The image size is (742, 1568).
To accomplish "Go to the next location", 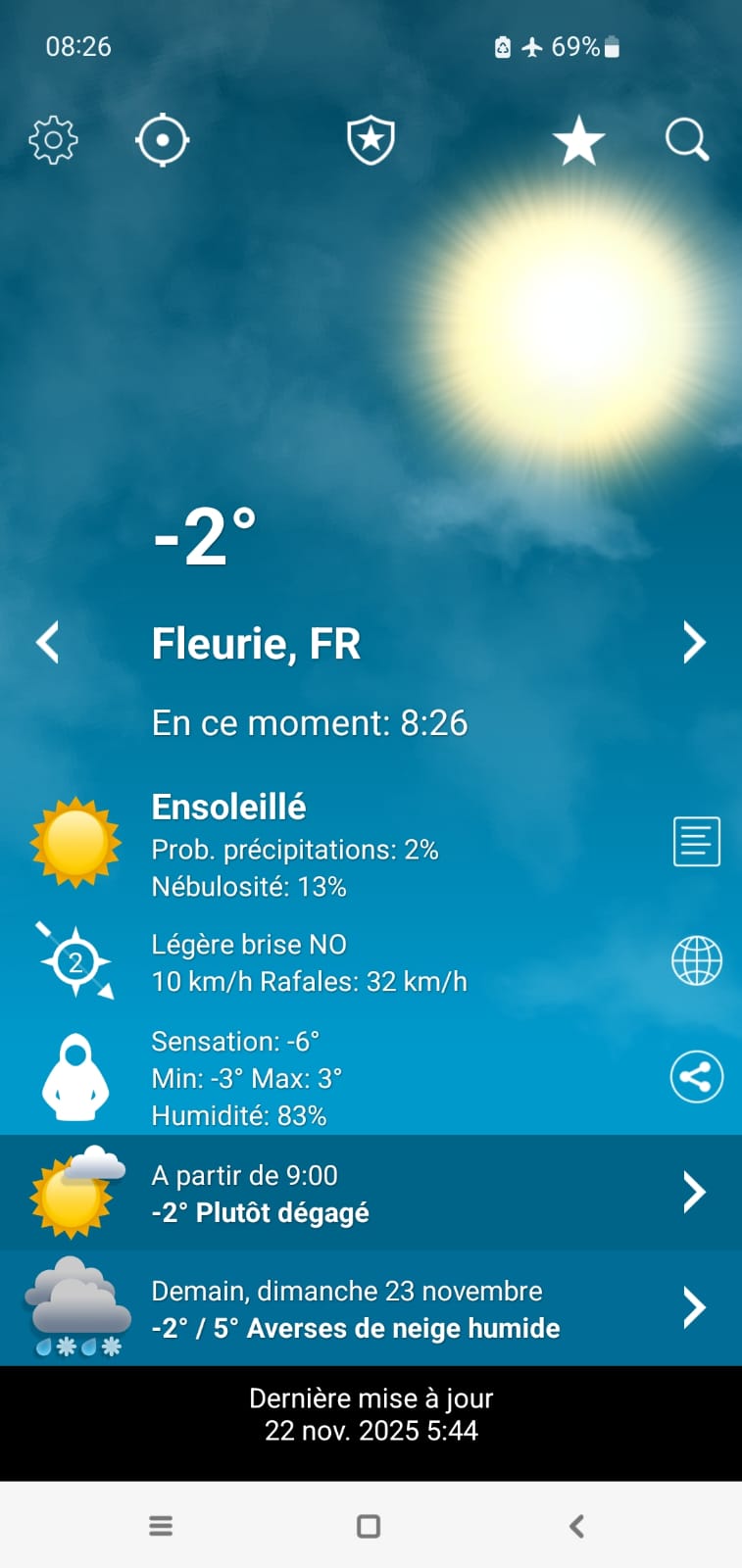I will coord(694,643).
